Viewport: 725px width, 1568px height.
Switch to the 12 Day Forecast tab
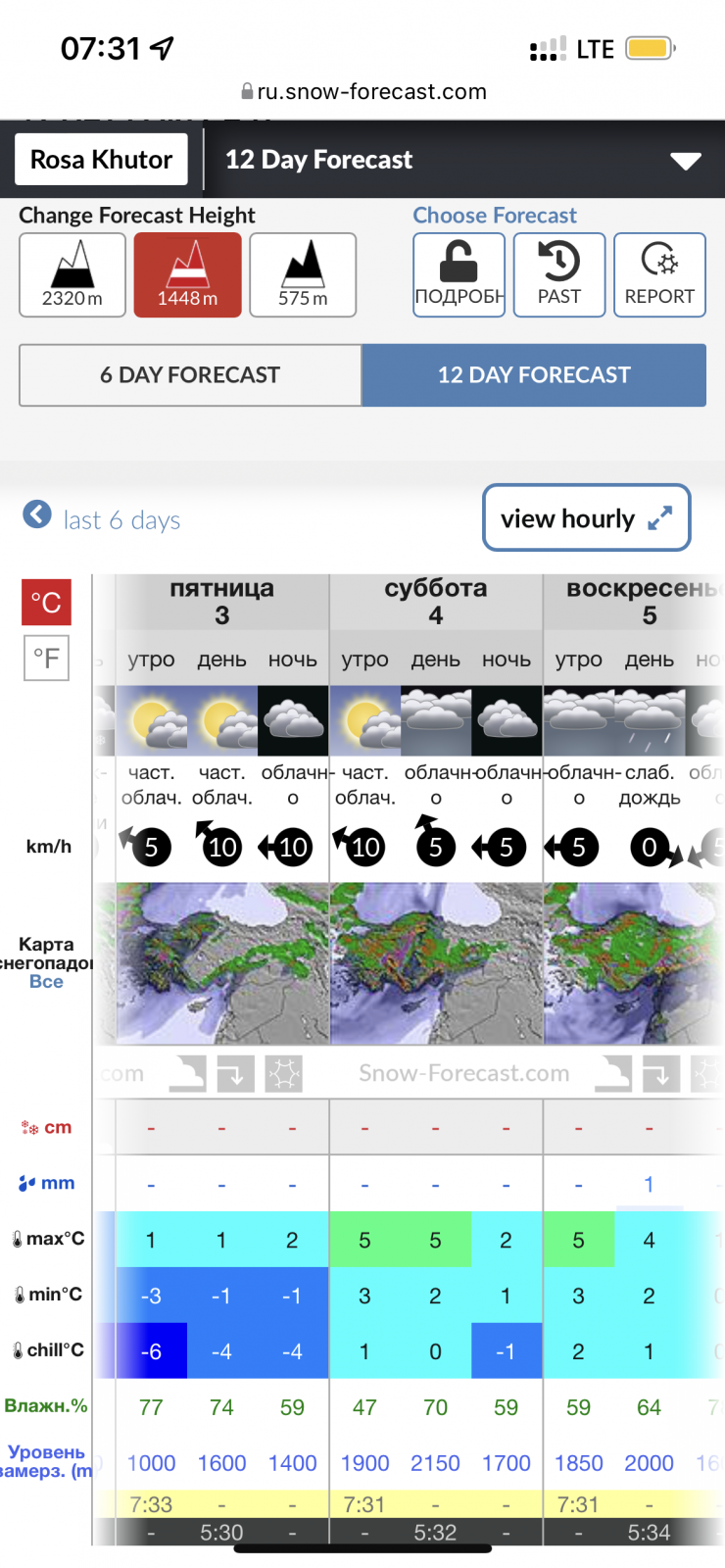pos(534,375)
